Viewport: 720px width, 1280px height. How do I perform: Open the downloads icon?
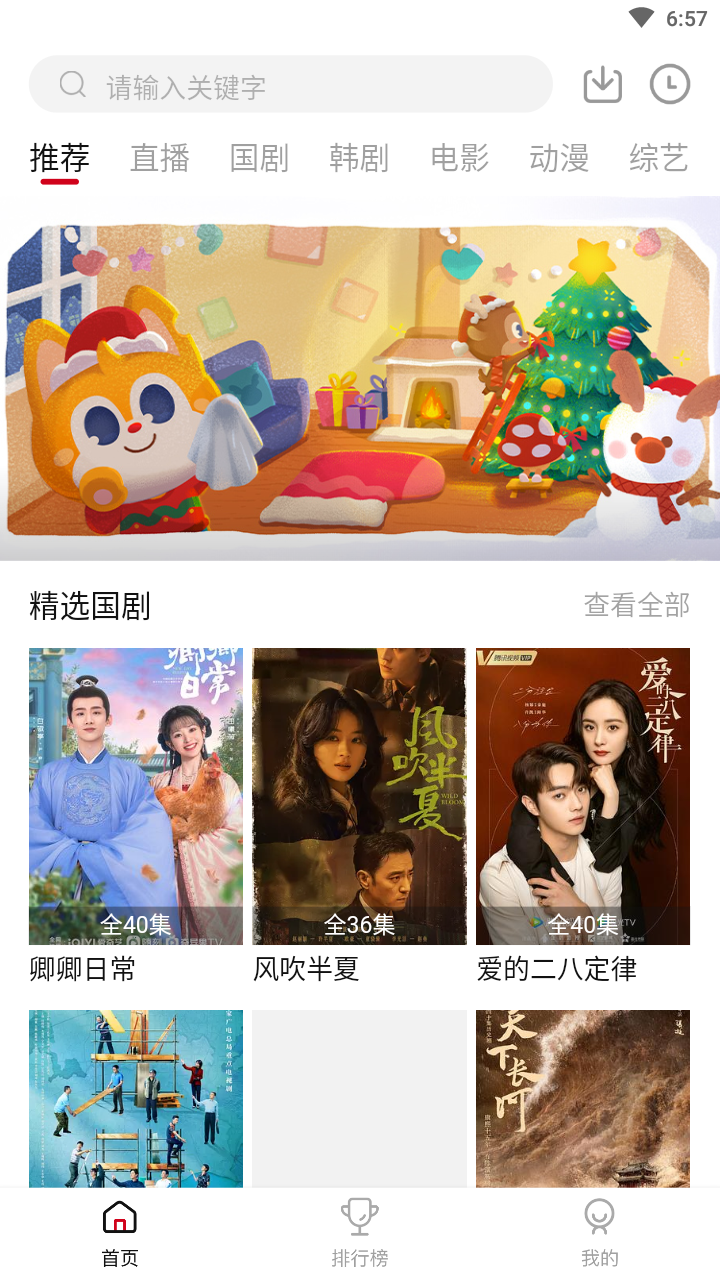click(602, 85)
